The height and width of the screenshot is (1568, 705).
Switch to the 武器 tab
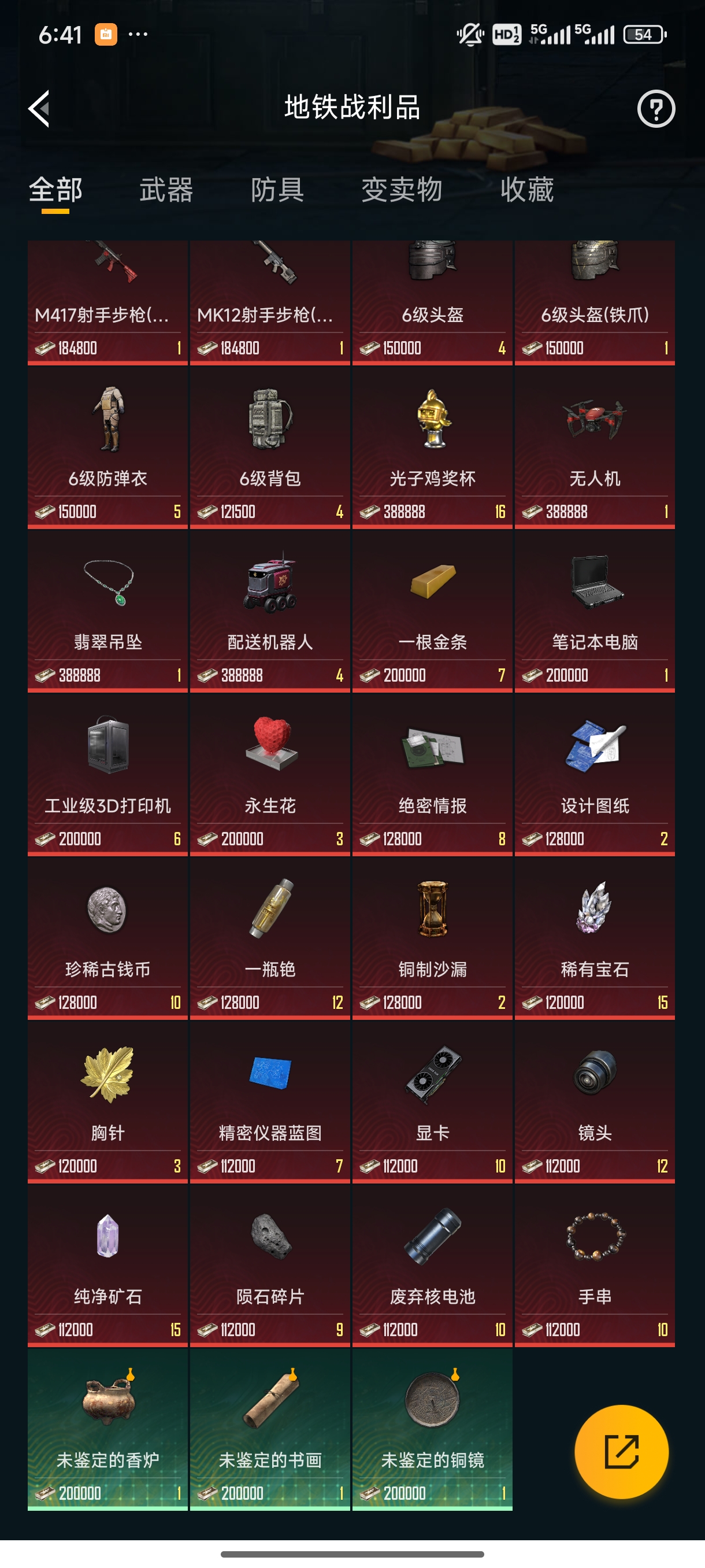click(x=166, y=191)
